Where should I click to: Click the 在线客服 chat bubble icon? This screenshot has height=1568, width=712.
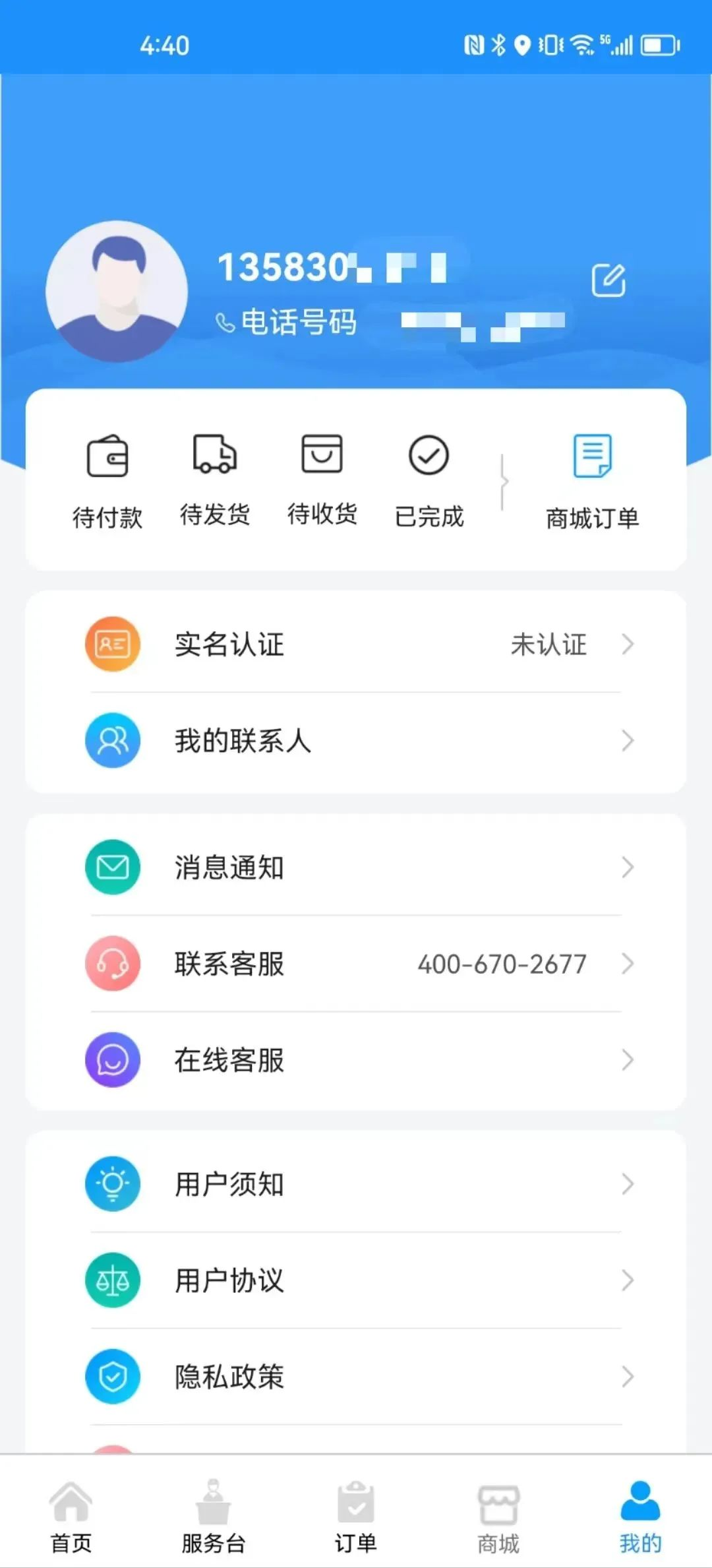coord(113,1060)
